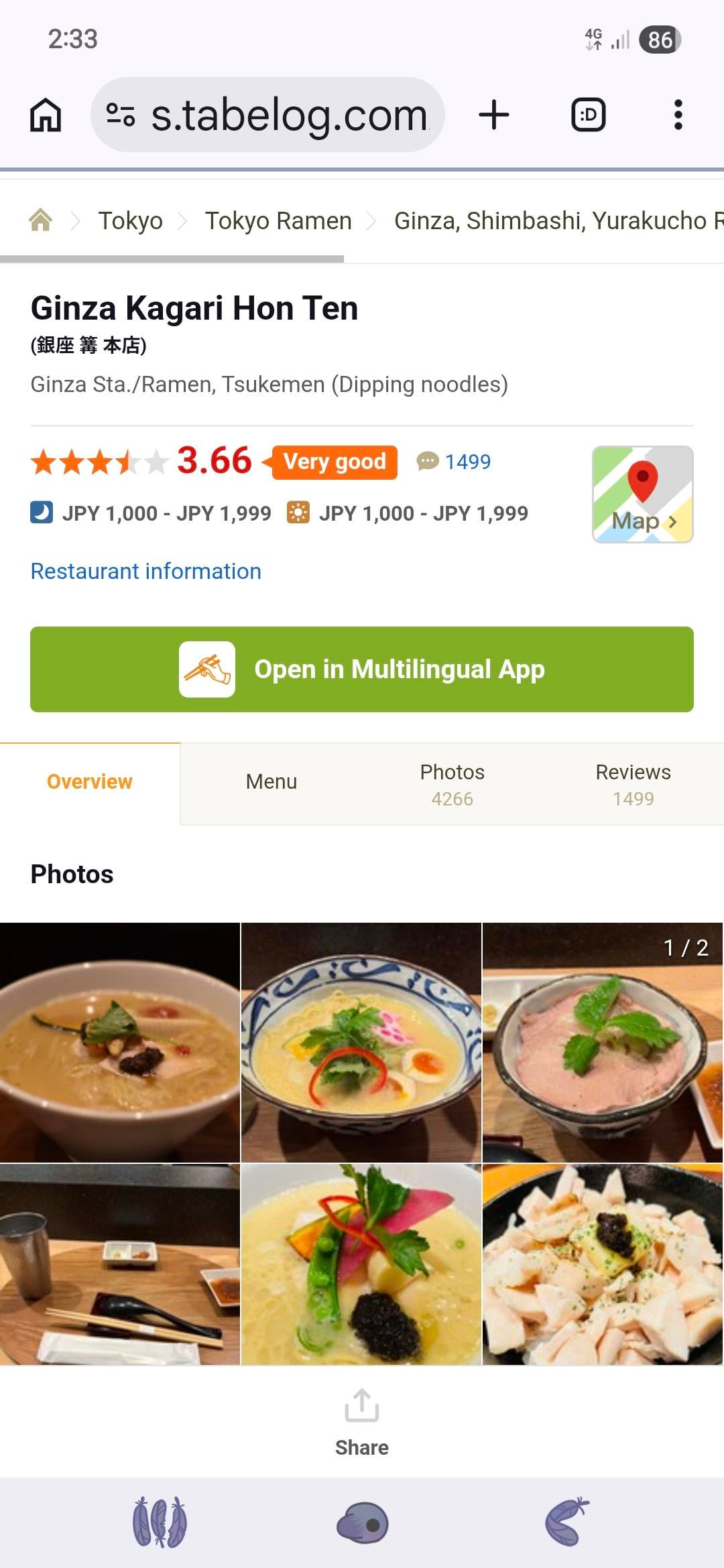Screen dimensions: 724x1568
Task: Open the sliced pork rice bowl photo
Action: point(602,1042)
